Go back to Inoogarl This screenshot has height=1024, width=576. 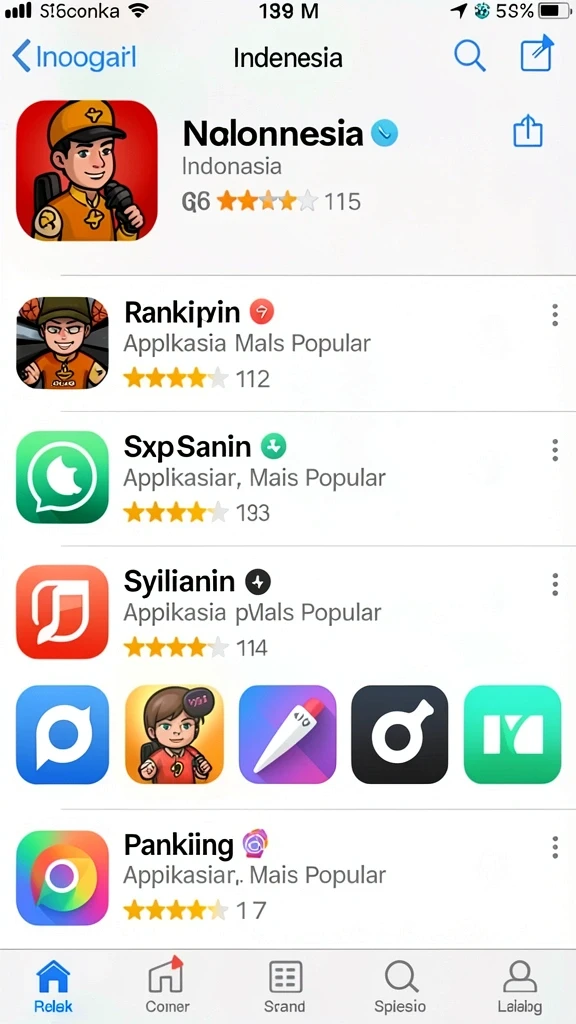(74, 57)
